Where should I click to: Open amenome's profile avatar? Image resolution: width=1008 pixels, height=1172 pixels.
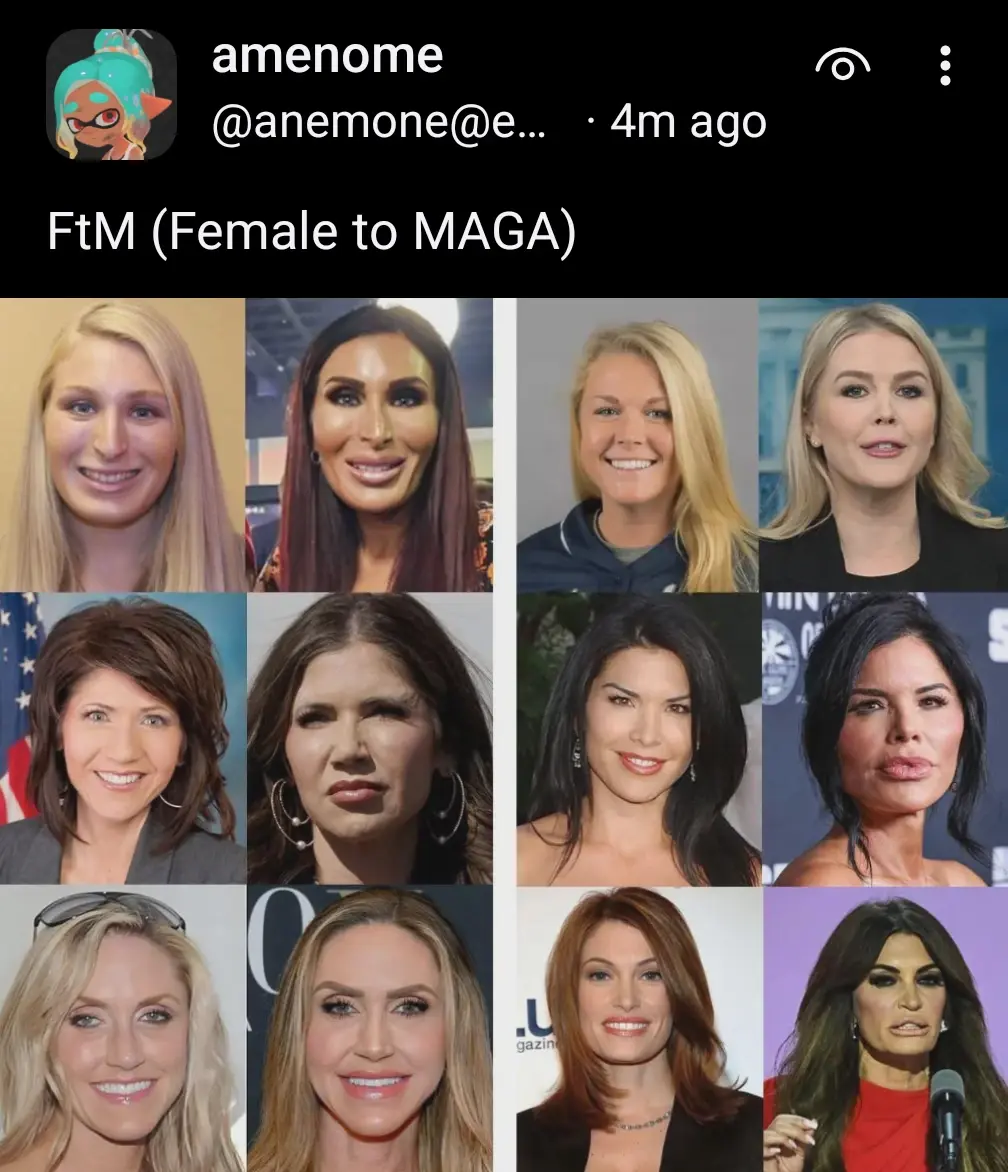(x=111, y=95)
